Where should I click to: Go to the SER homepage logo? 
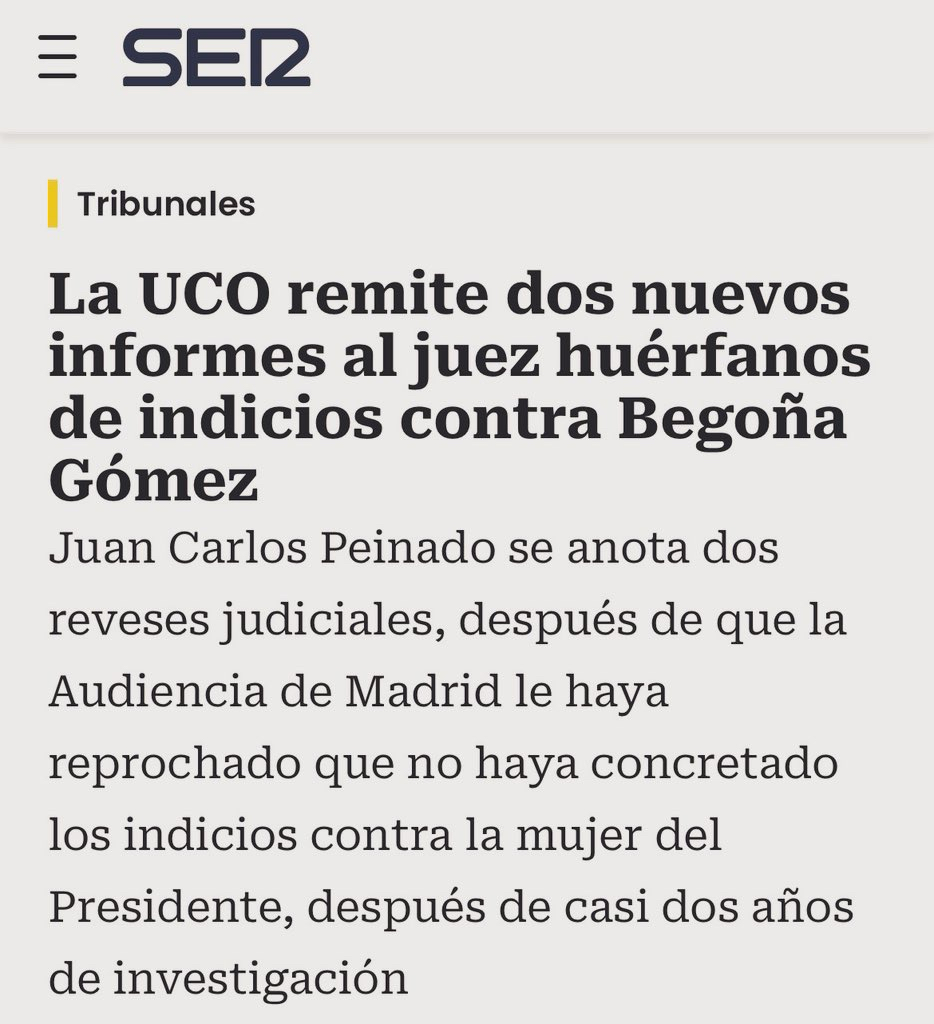[216, 58]
